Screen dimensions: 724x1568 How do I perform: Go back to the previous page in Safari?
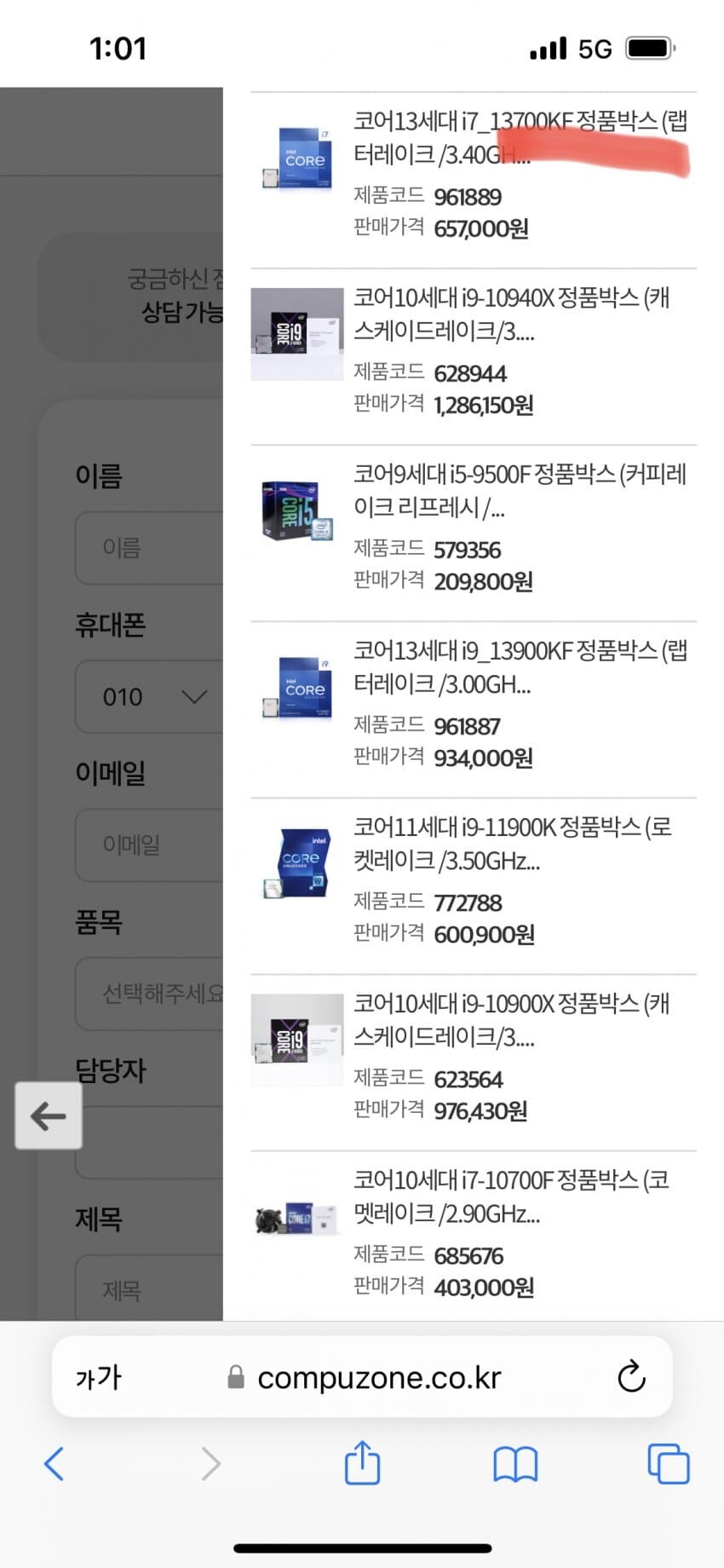tap(54, 1464)
